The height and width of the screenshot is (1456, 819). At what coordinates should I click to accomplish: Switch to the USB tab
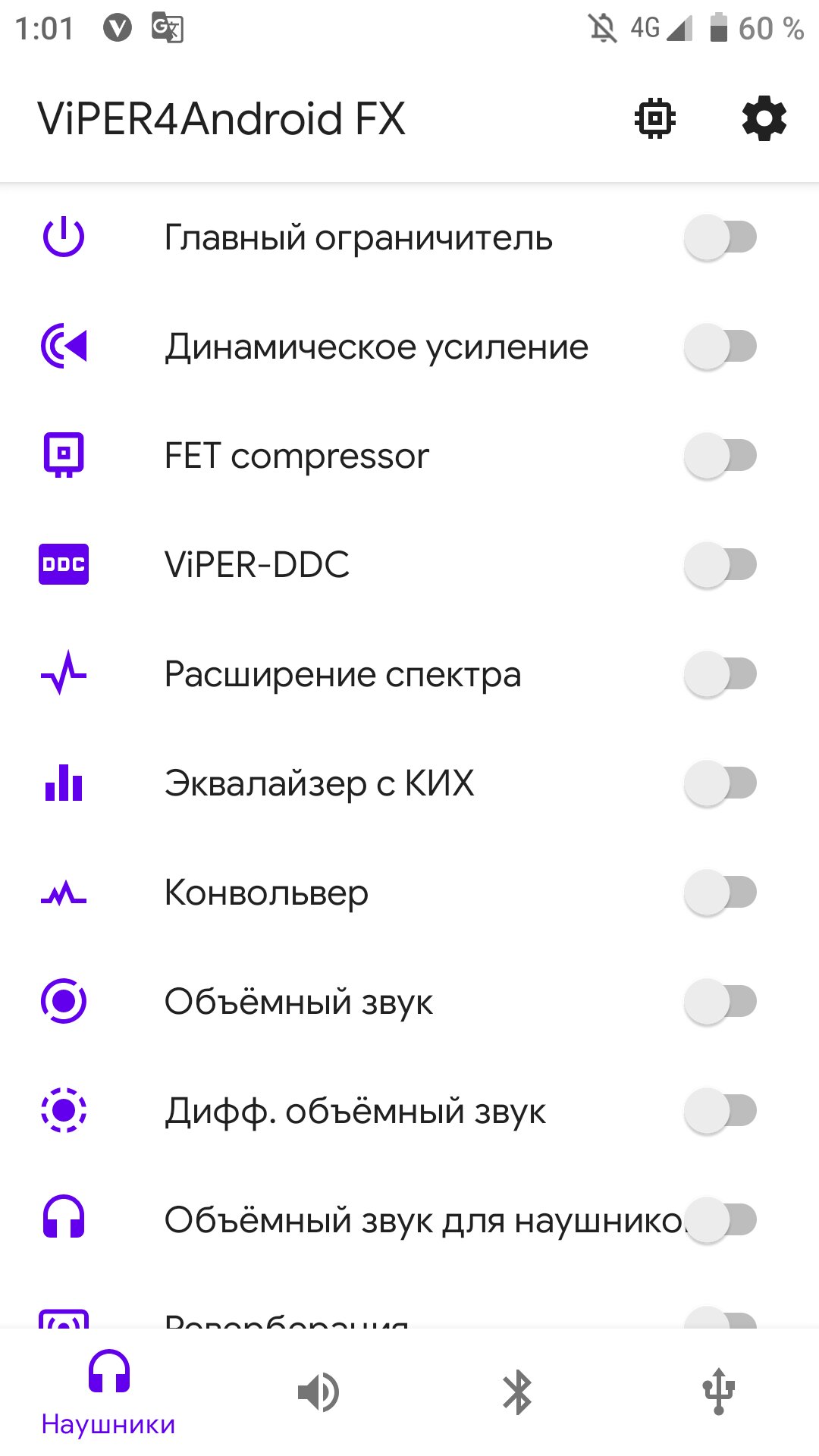pyautogui.click(x=718, y=1392)
